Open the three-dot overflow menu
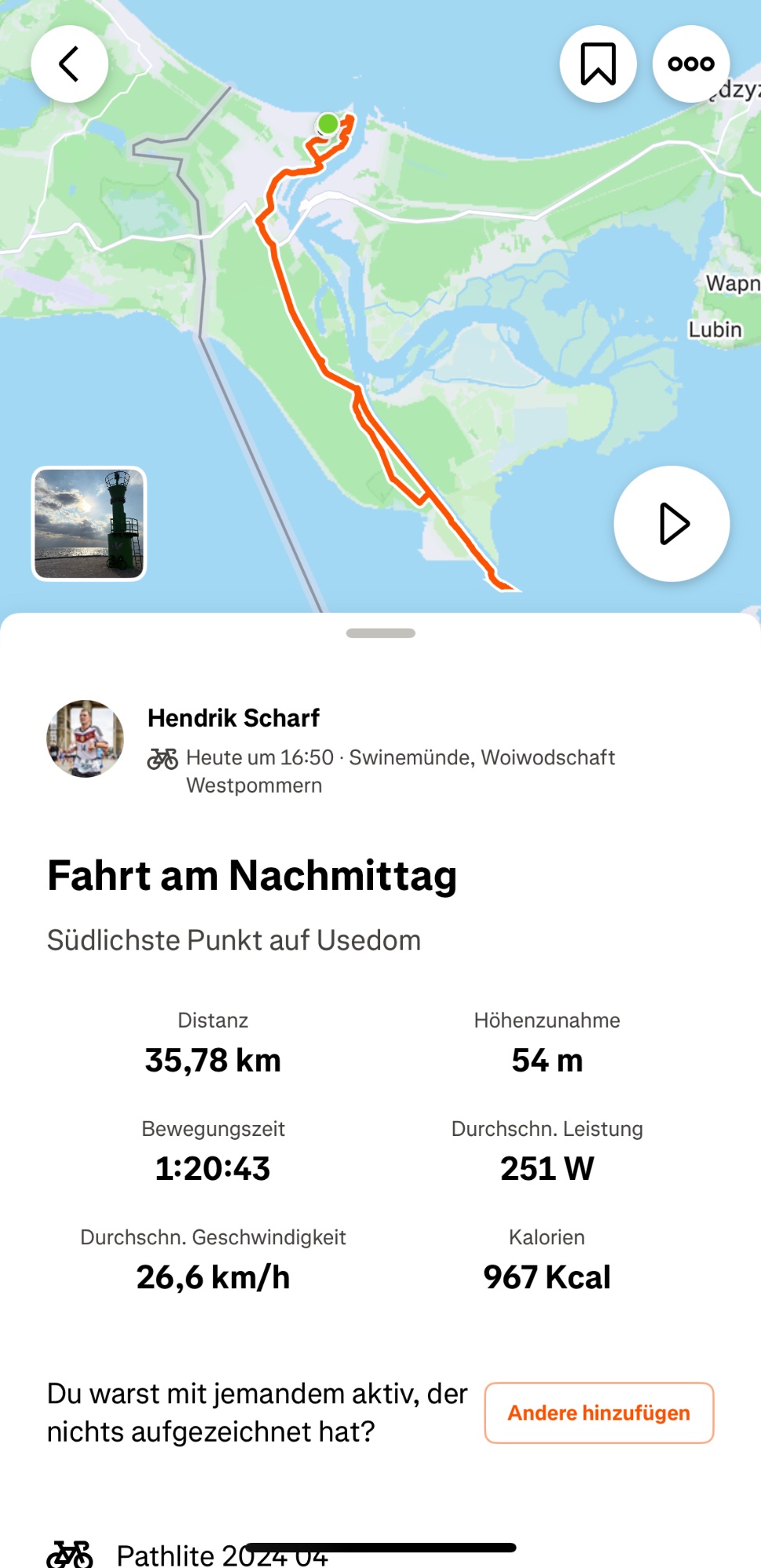 point(690,64)
